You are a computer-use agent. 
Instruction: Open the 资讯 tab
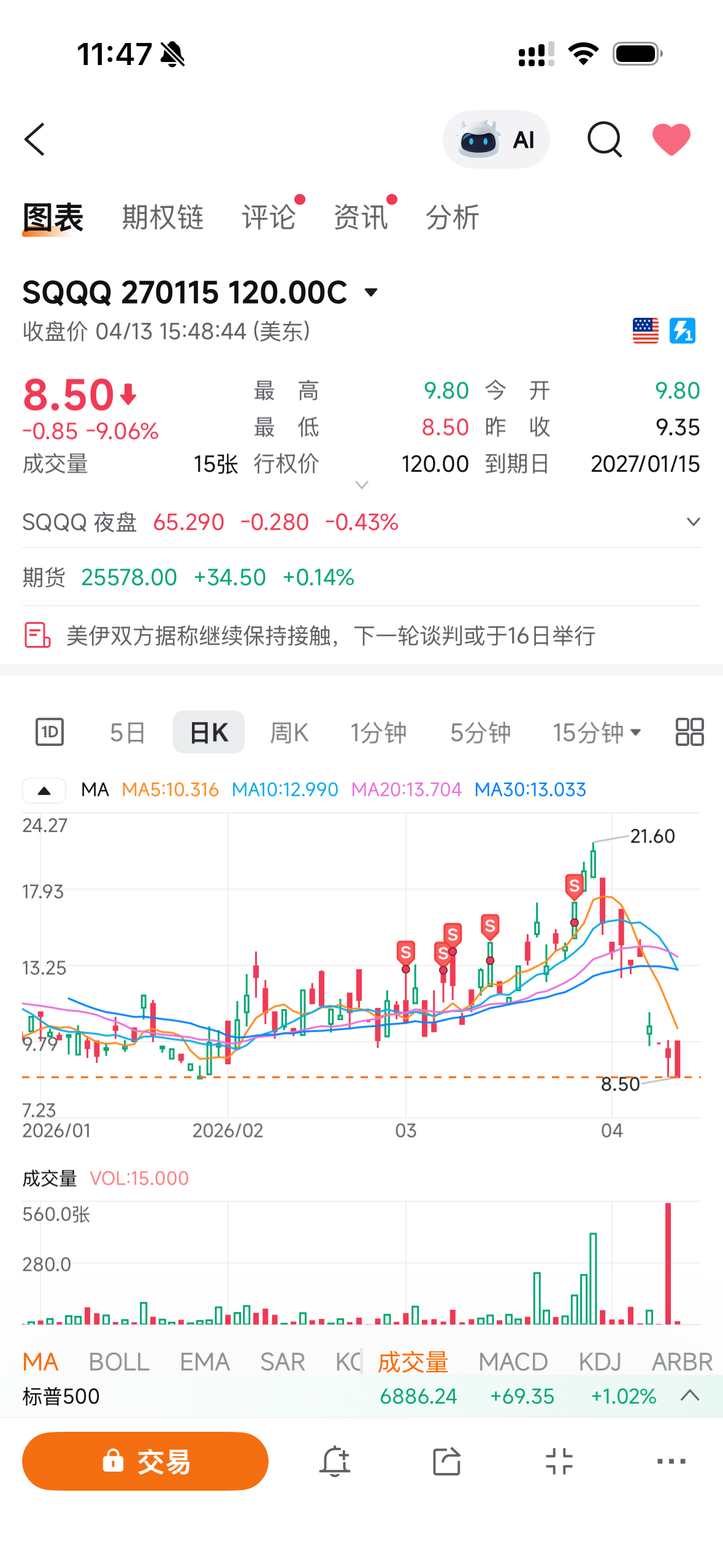361,218
